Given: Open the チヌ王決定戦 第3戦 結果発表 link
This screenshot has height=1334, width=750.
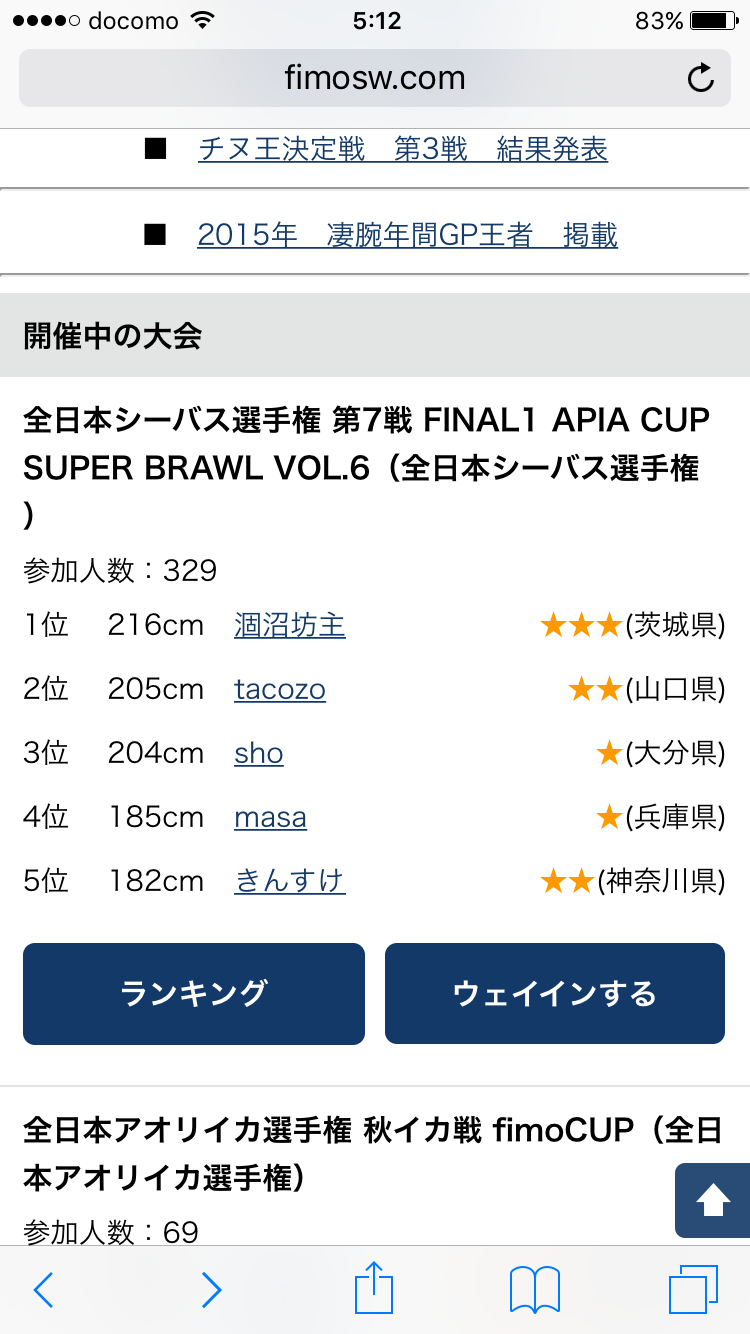Looking at the screenshot, I should tap(403, 150).
